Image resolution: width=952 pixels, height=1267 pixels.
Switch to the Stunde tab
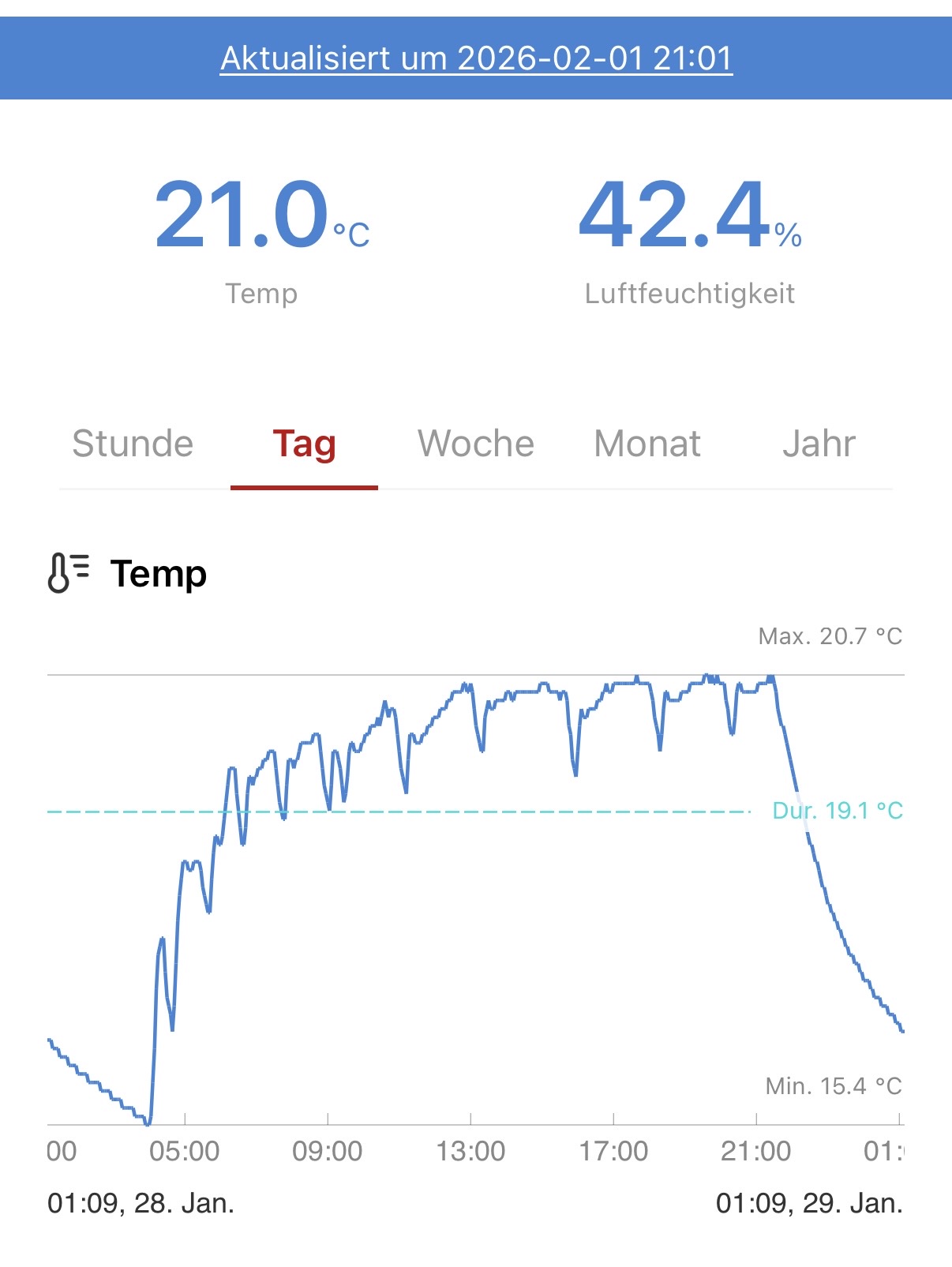[x=133, y=444]
